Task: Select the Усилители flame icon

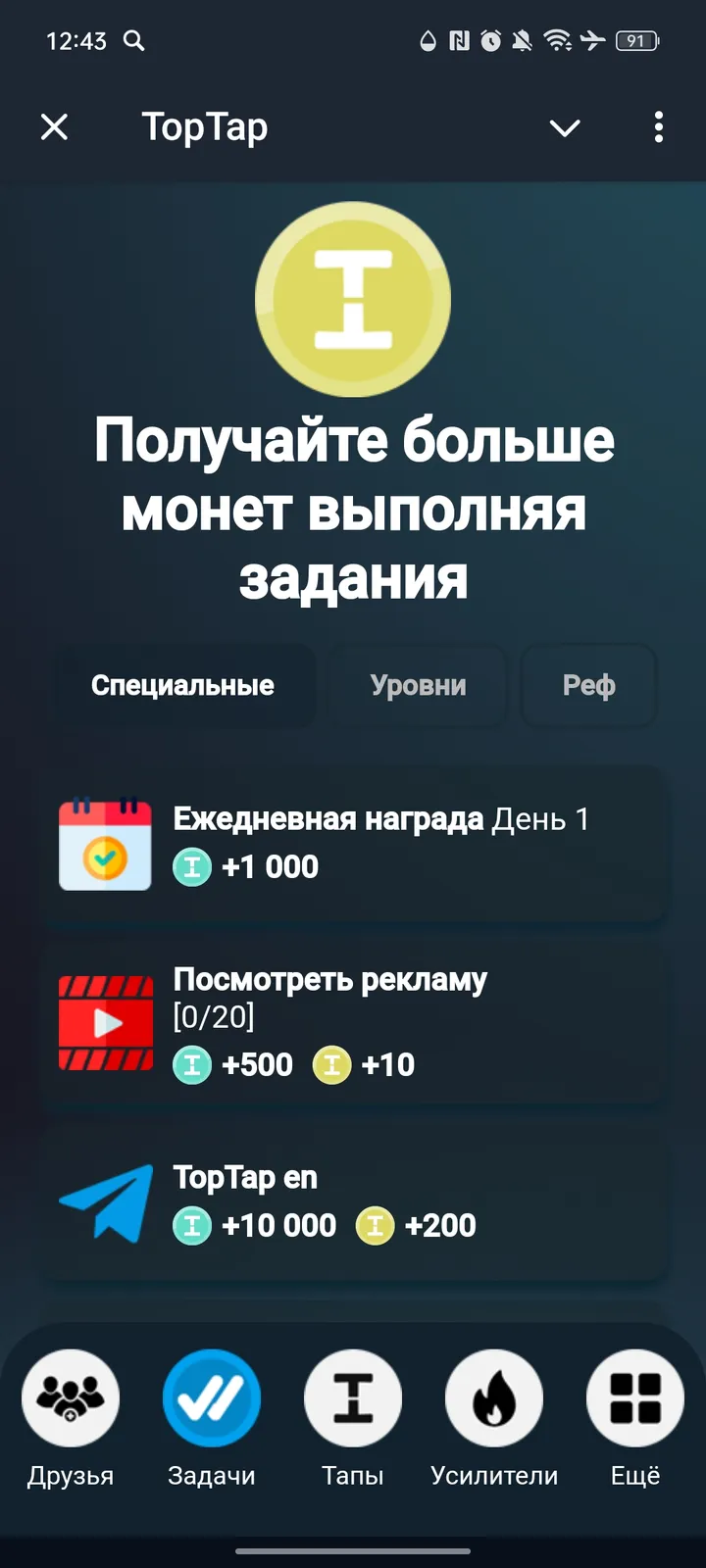Action: [494, 1398]
